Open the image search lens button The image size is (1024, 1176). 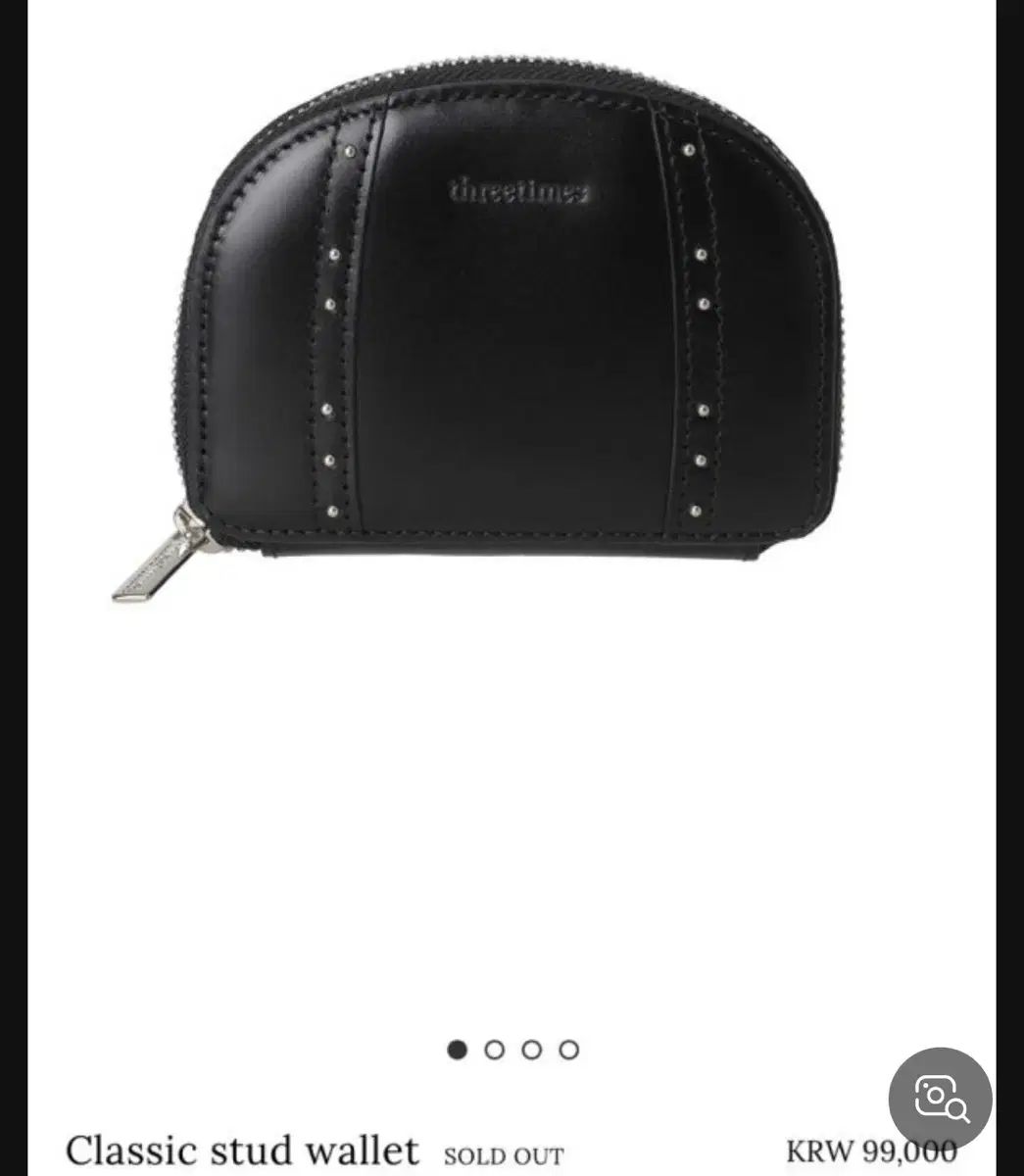coord(940,1099)
